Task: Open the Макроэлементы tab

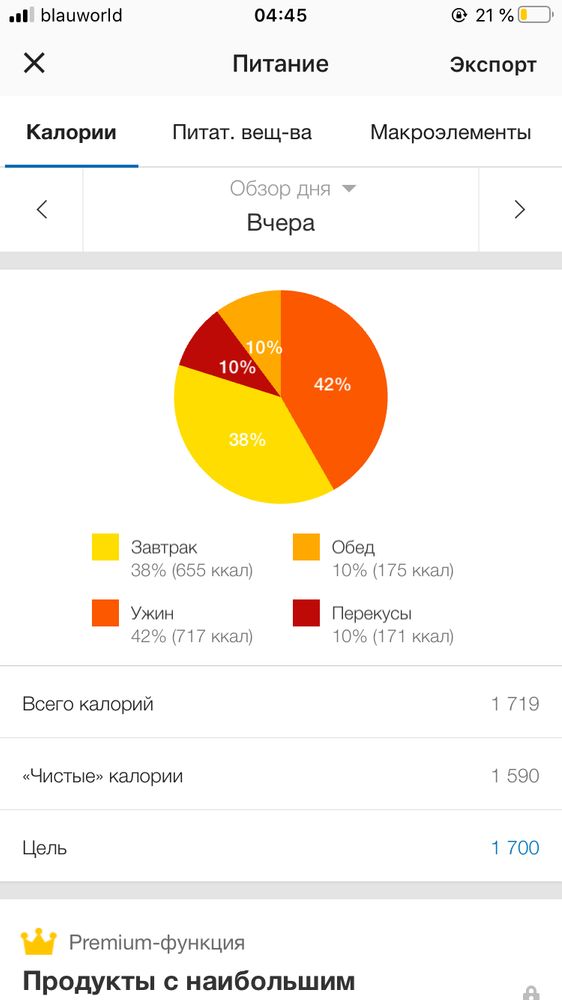Action: click(450, 133)
